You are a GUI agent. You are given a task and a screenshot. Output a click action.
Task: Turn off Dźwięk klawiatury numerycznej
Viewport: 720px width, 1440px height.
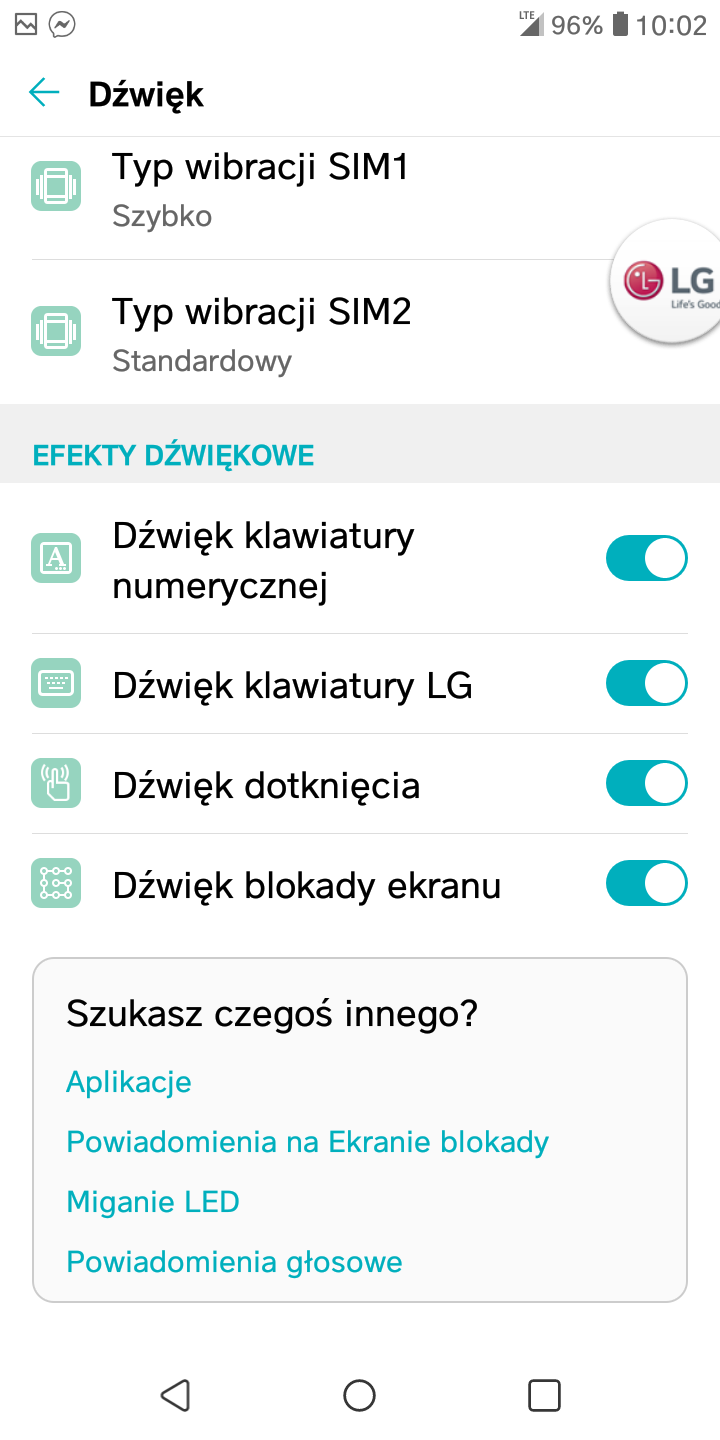point(646,558)
